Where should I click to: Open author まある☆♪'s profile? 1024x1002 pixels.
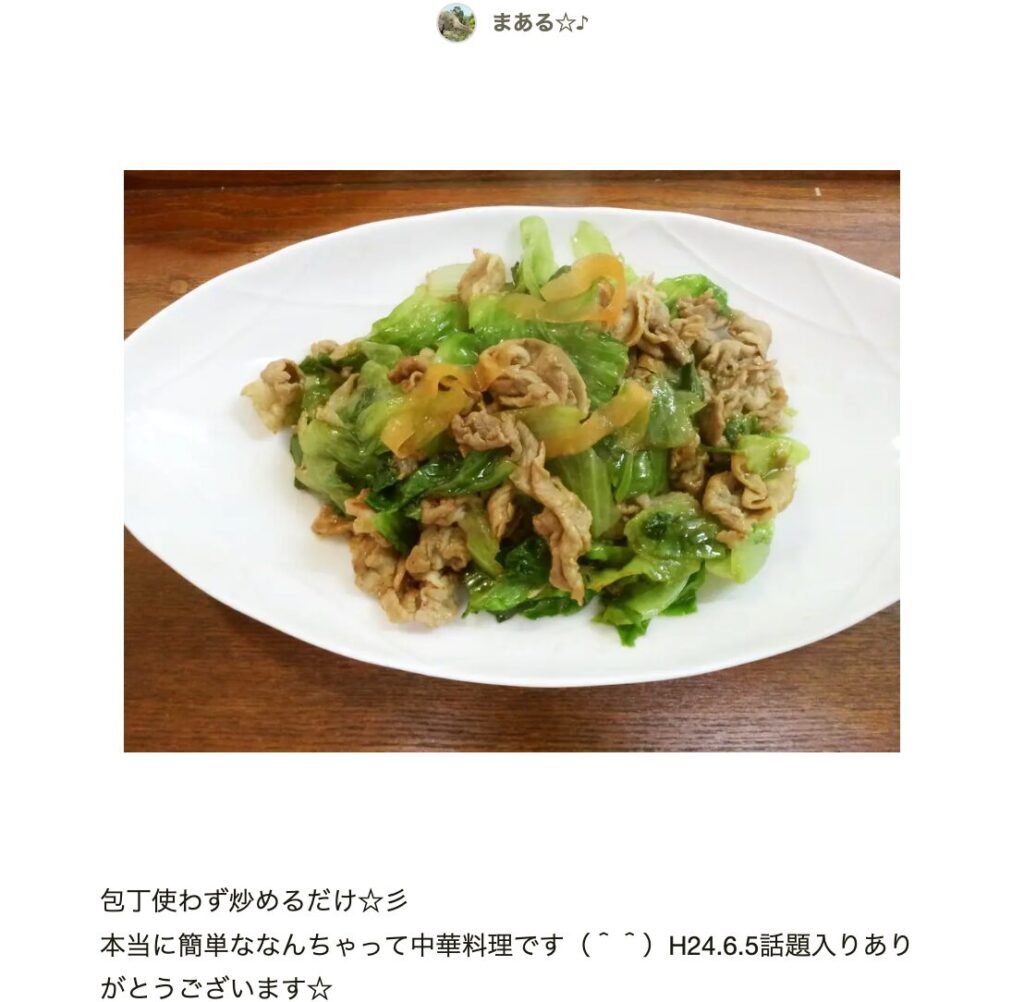point(538,22)
